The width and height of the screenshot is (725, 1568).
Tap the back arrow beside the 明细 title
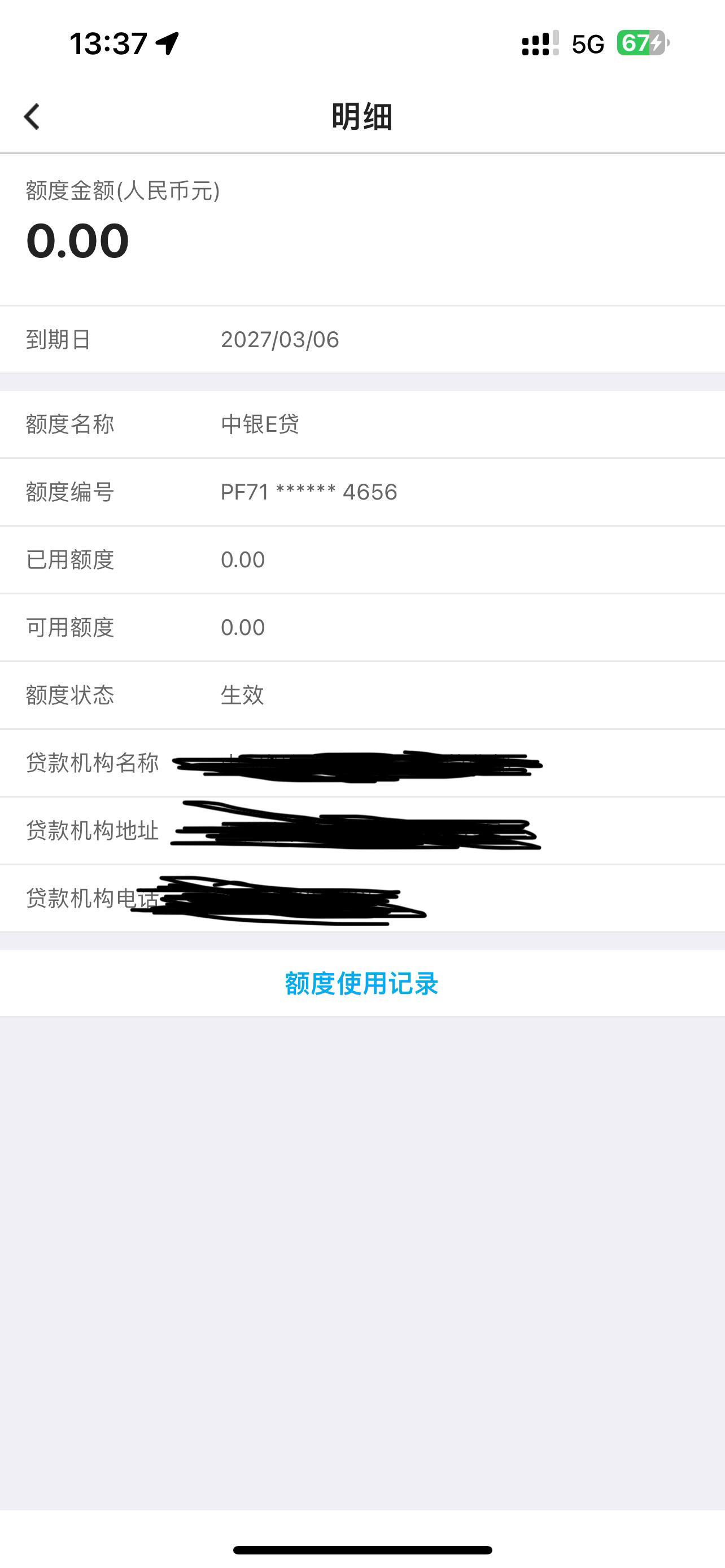[x=31, y=117]
